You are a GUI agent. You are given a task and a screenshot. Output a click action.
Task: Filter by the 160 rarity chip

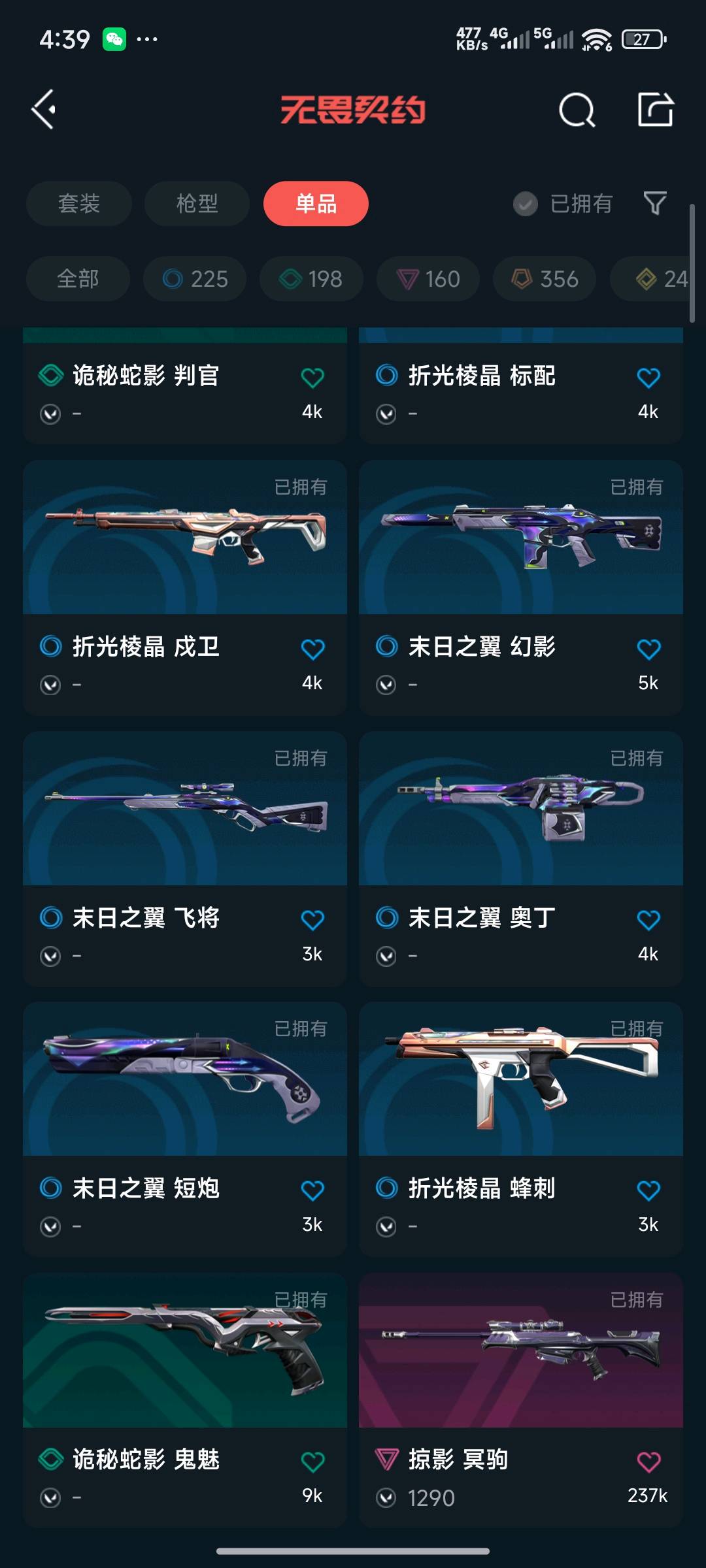428,279
